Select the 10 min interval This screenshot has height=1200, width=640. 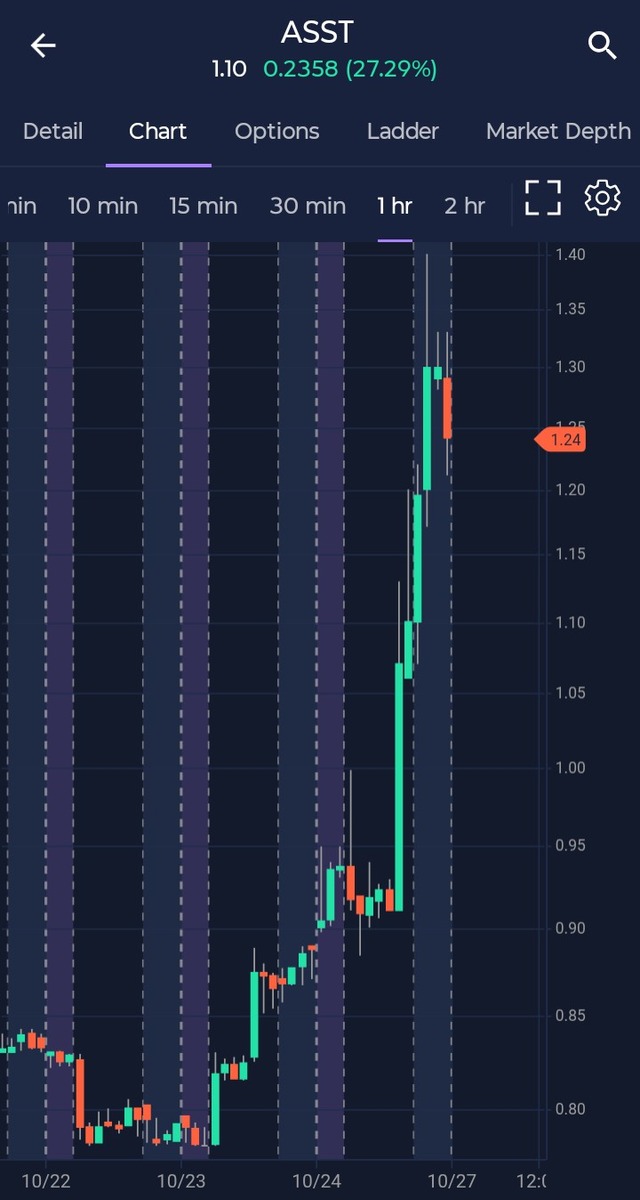coord(103,206)
